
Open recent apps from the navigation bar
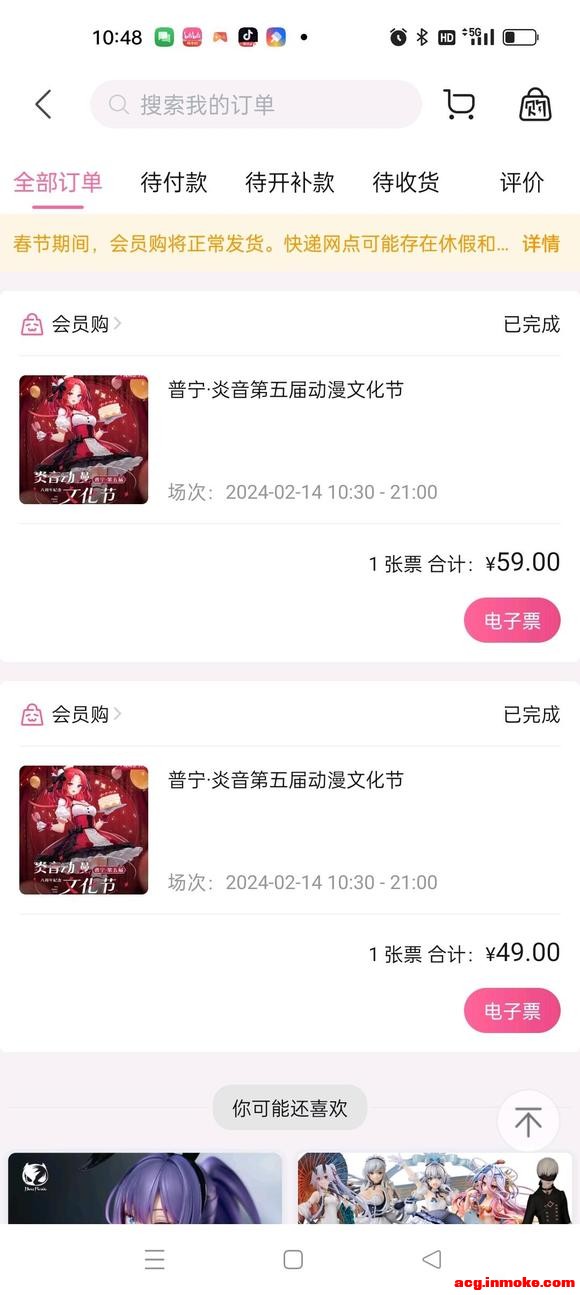pos(154,1259)
